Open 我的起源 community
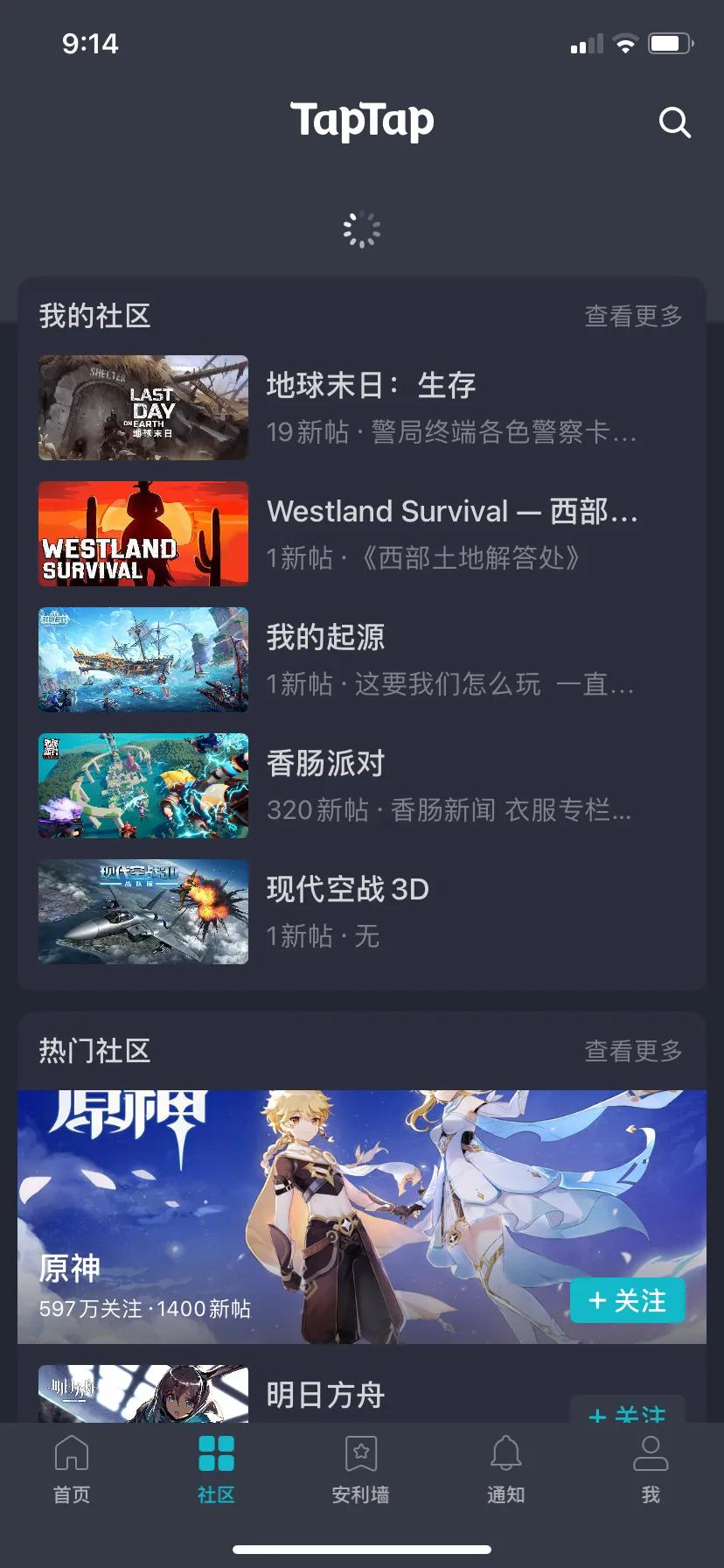724x1568 pixels. click(362, 660)
